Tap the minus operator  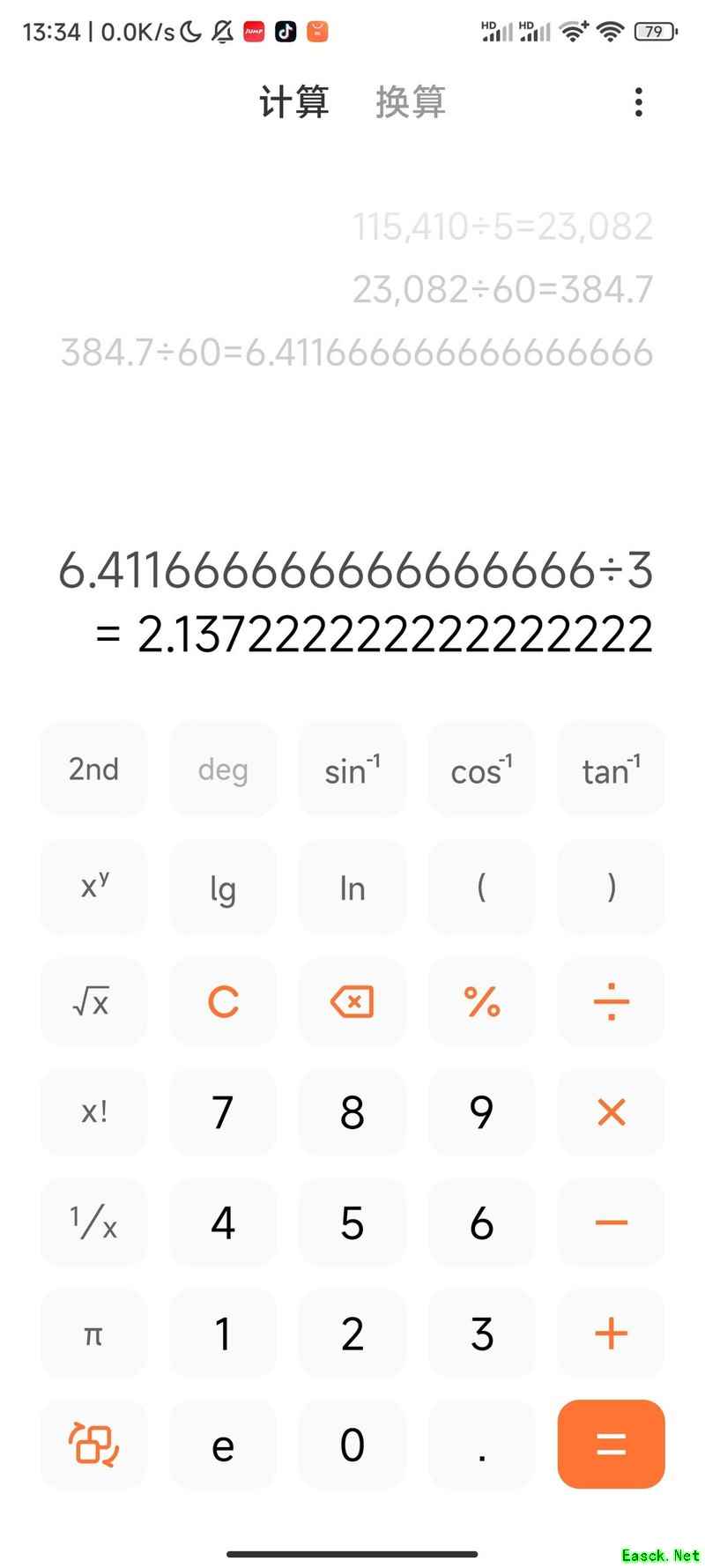click(611, 1222)
